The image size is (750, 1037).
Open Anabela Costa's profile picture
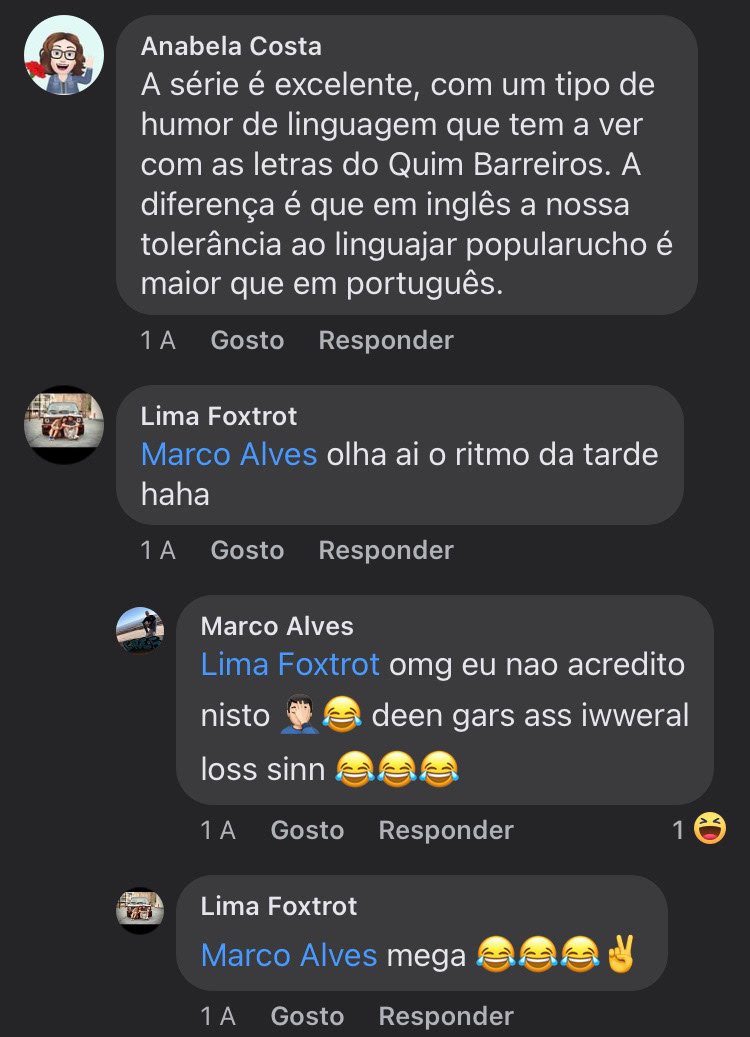point(64,56)
